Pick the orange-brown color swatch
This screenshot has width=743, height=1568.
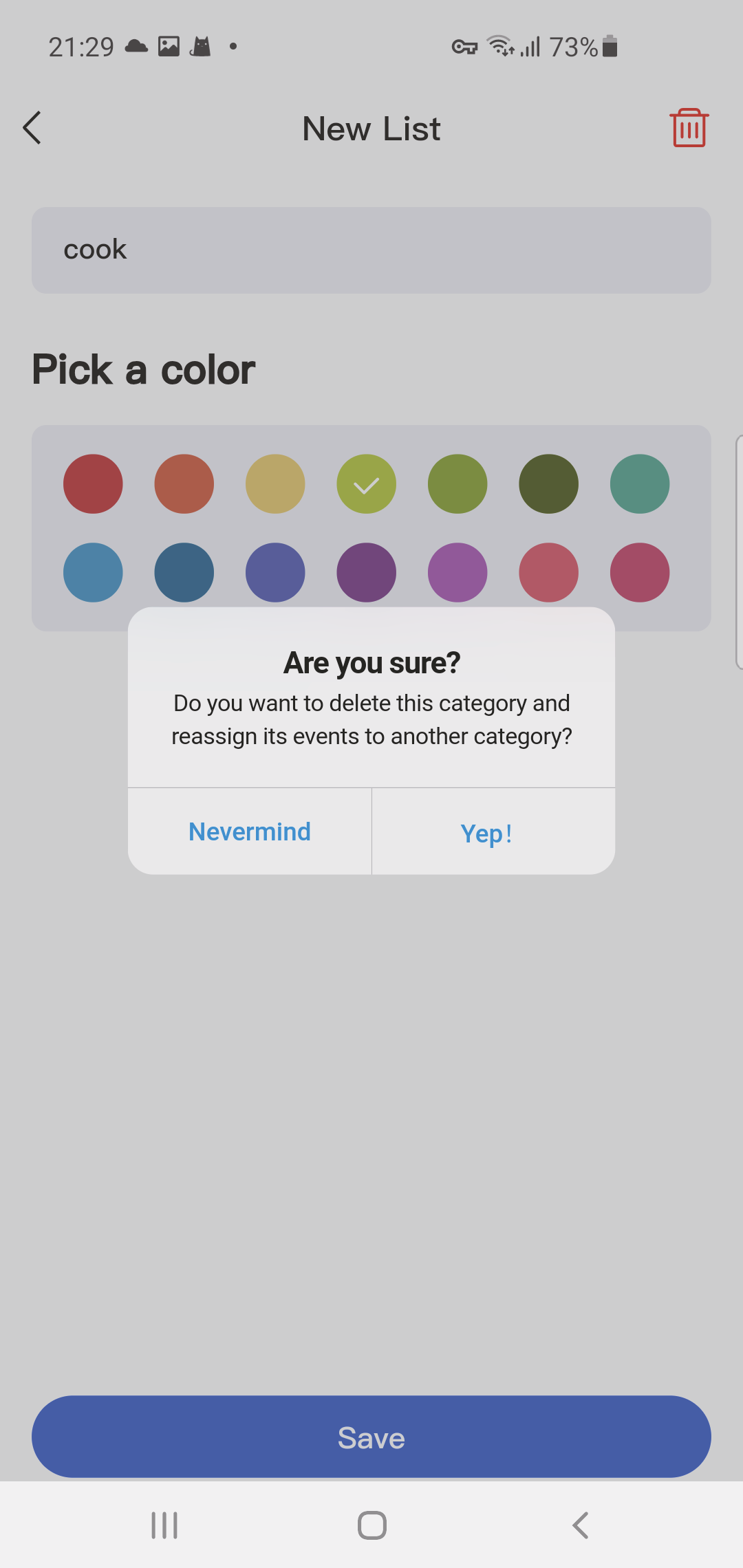[184, 484]
